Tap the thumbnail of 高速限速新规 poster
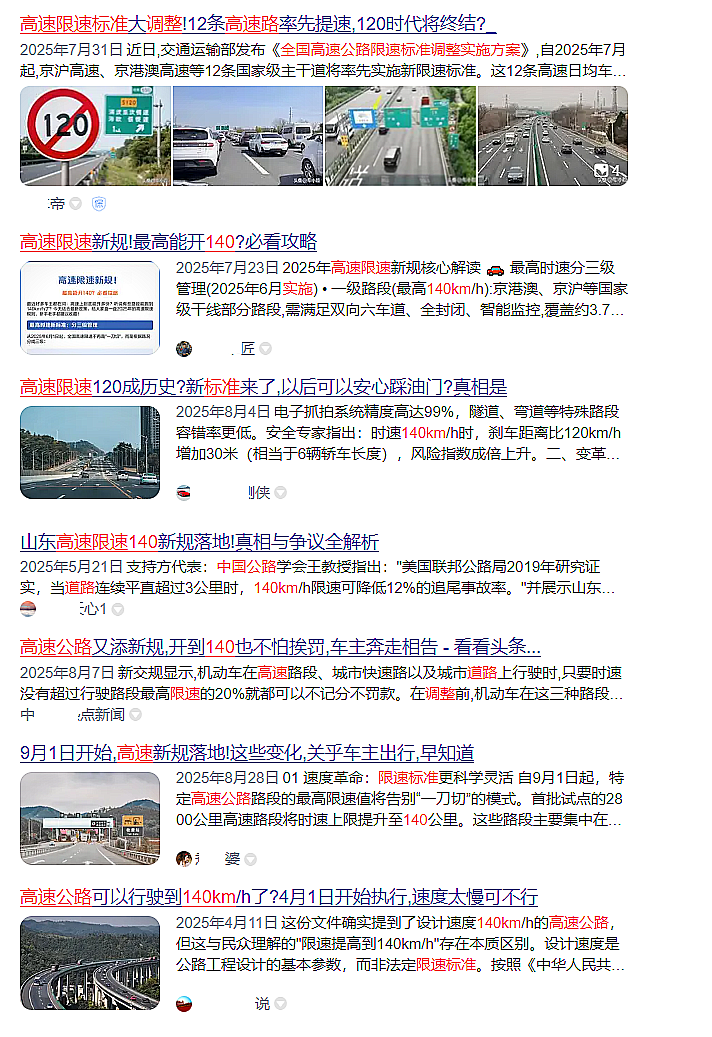This screenshot has height=1037, width=712. coord(89,308)
